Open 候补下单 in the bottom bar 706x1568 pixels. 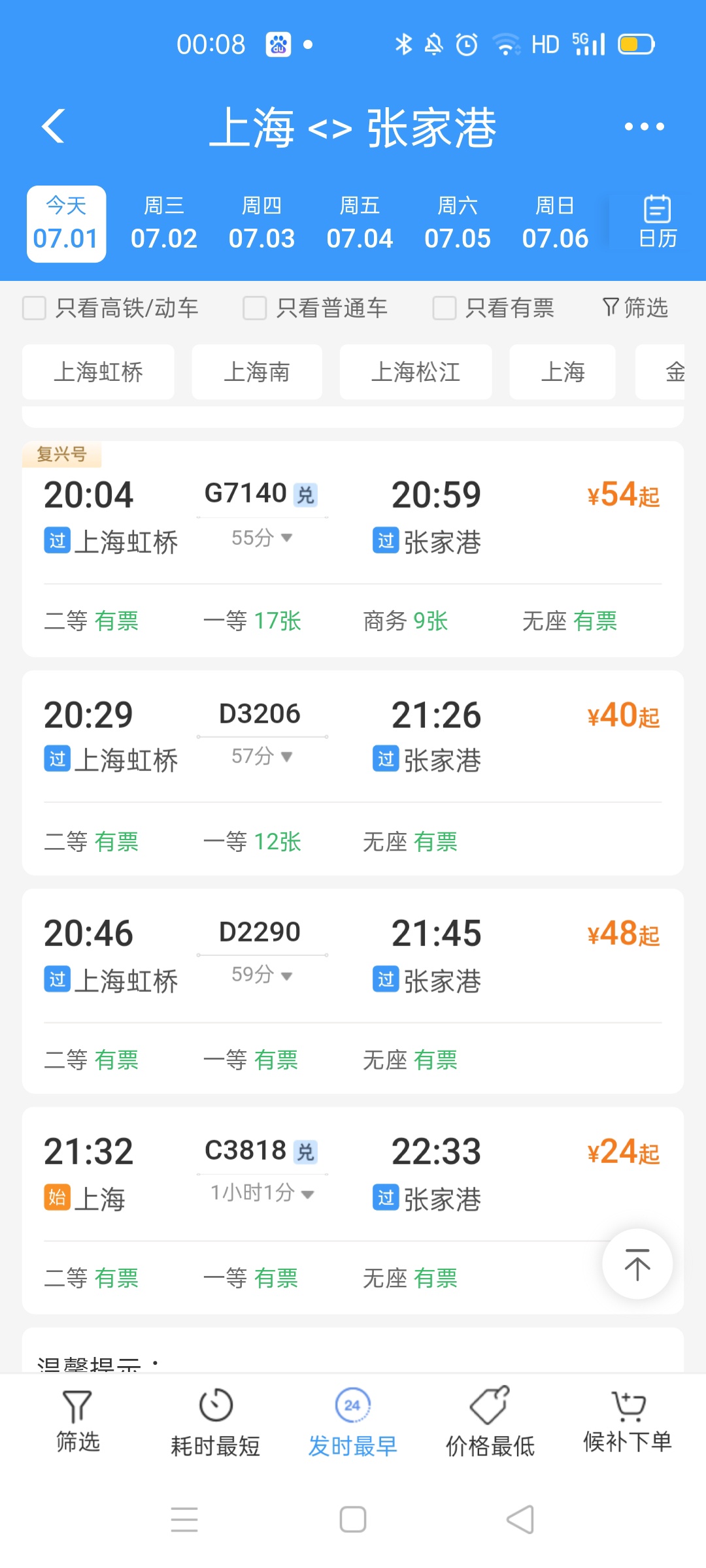[x=628, y=1422]
